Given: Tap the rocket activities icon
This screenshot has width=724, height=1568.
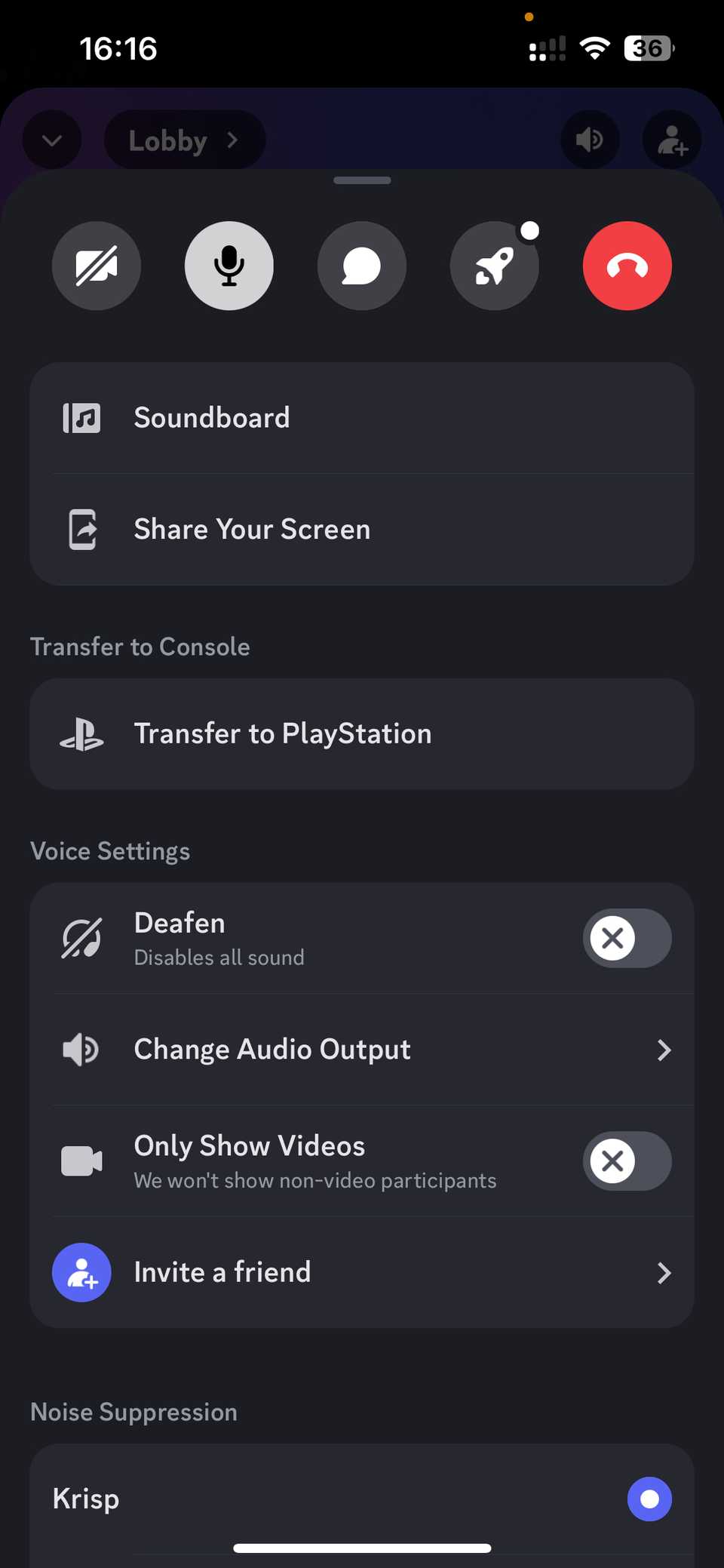Looking at the screenshot, I should pyautogui.click(x=494, y=266).
